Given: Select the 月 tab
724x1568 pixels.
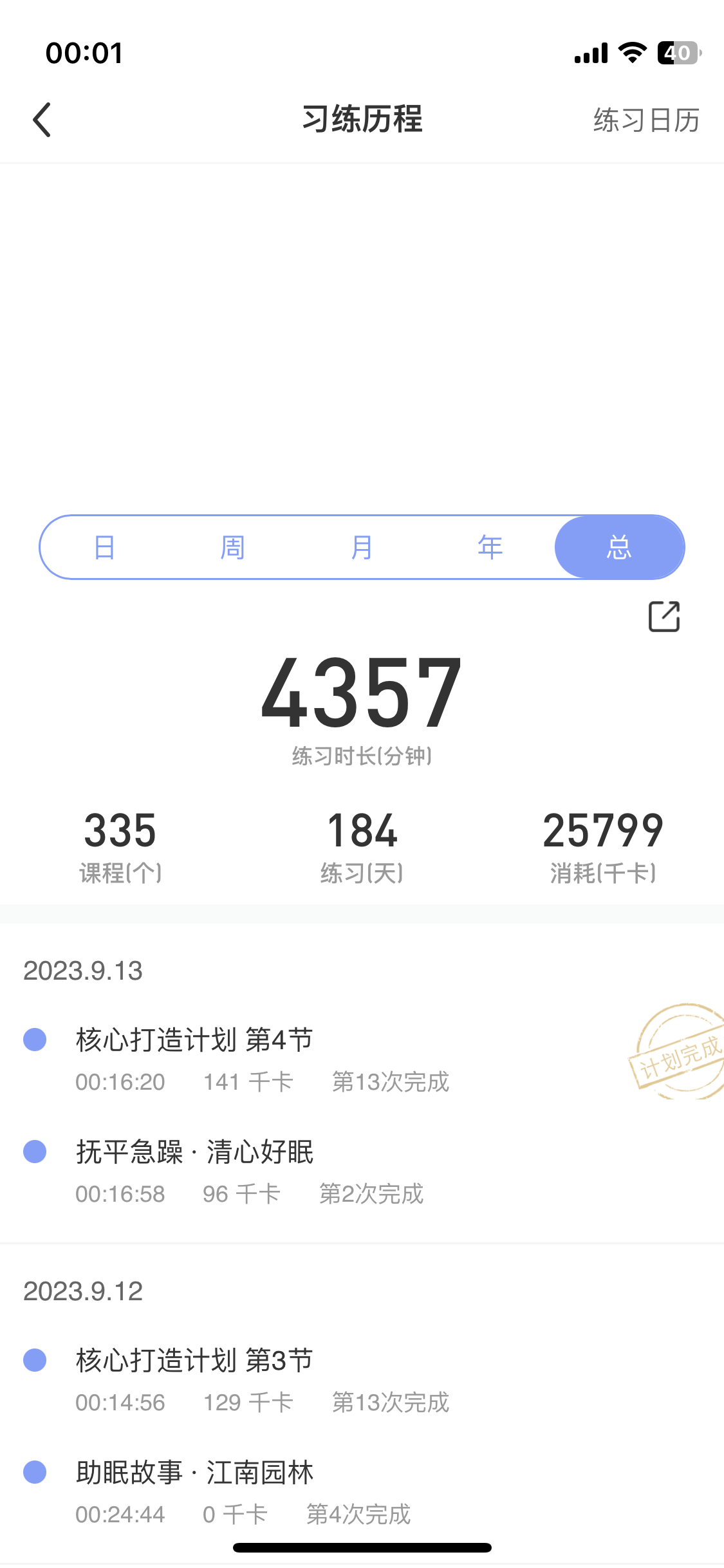Looking at the screenshot, I should point(362,547).
